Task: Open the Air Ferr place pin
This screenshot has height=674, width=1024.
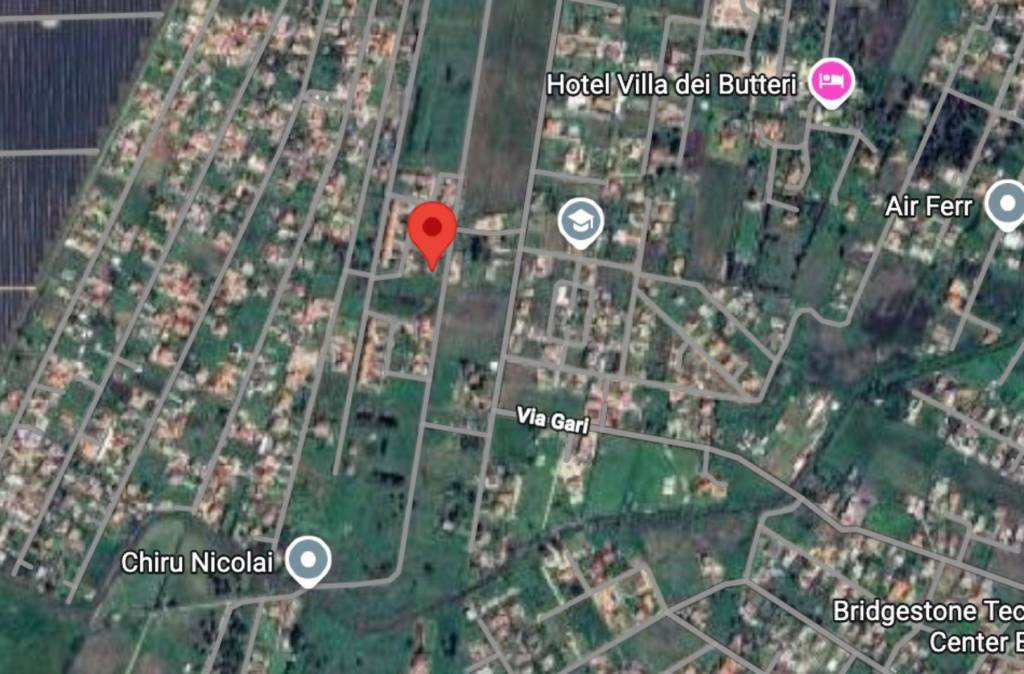Action: pos(1004,203)
